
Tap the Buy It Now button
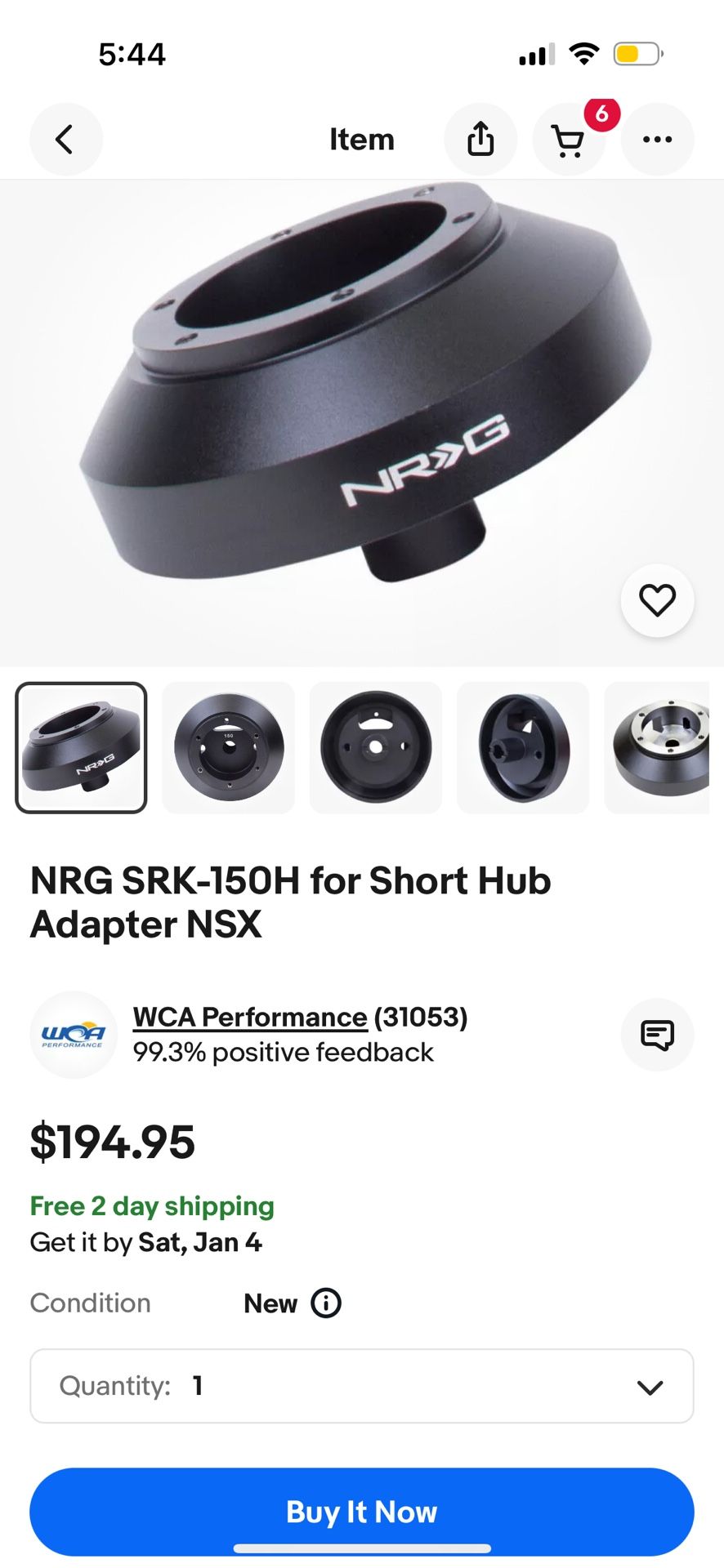362,1512
